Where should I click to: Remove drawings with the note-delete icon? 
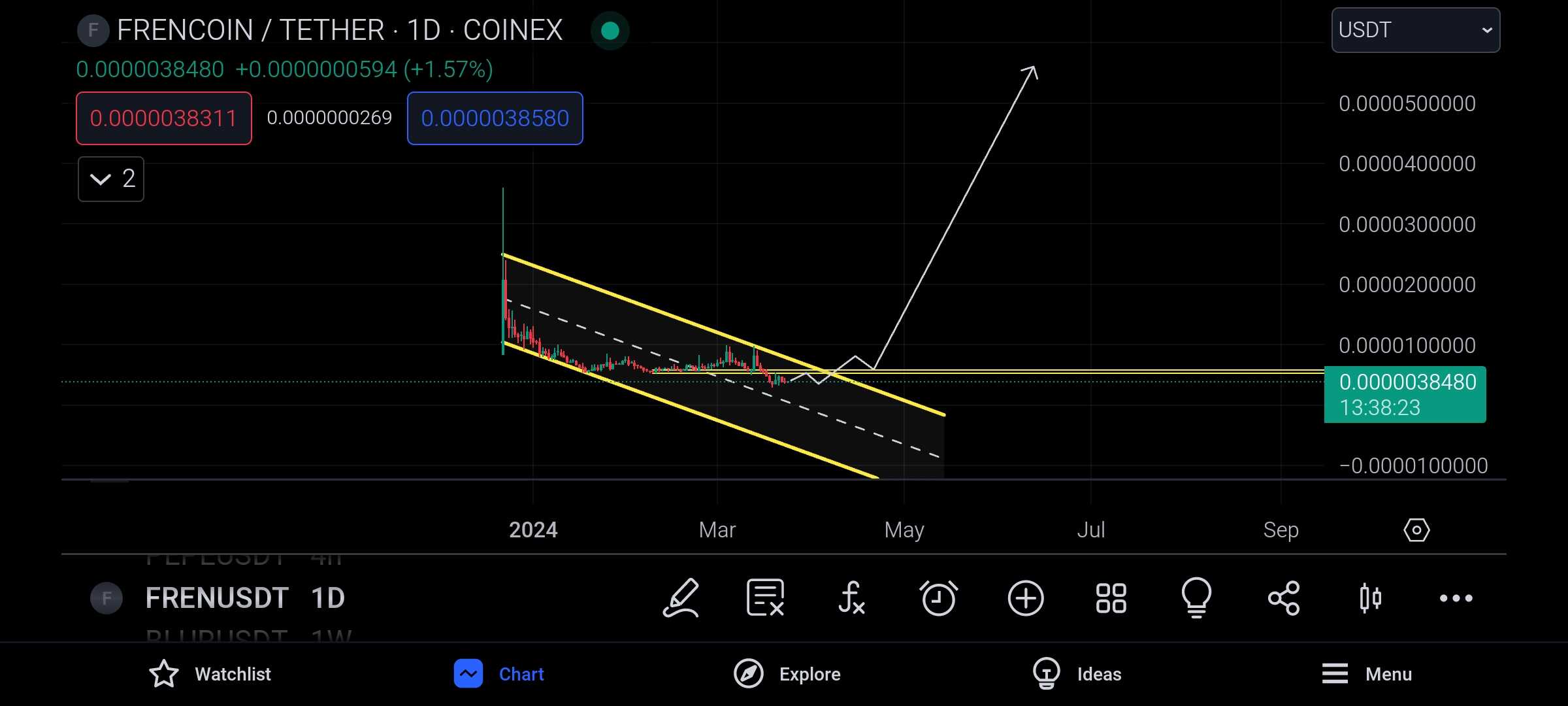point(765,597)
